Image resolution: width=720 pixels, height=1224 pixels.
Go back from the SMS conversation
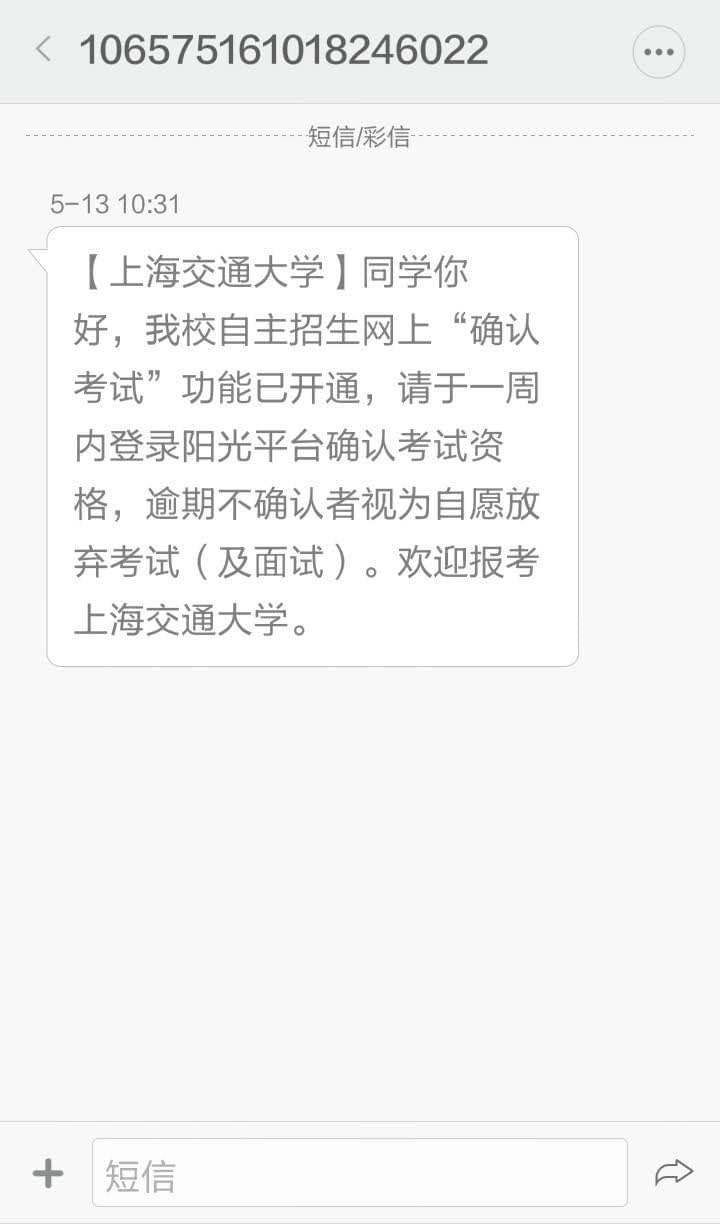[x=43, y=50]
